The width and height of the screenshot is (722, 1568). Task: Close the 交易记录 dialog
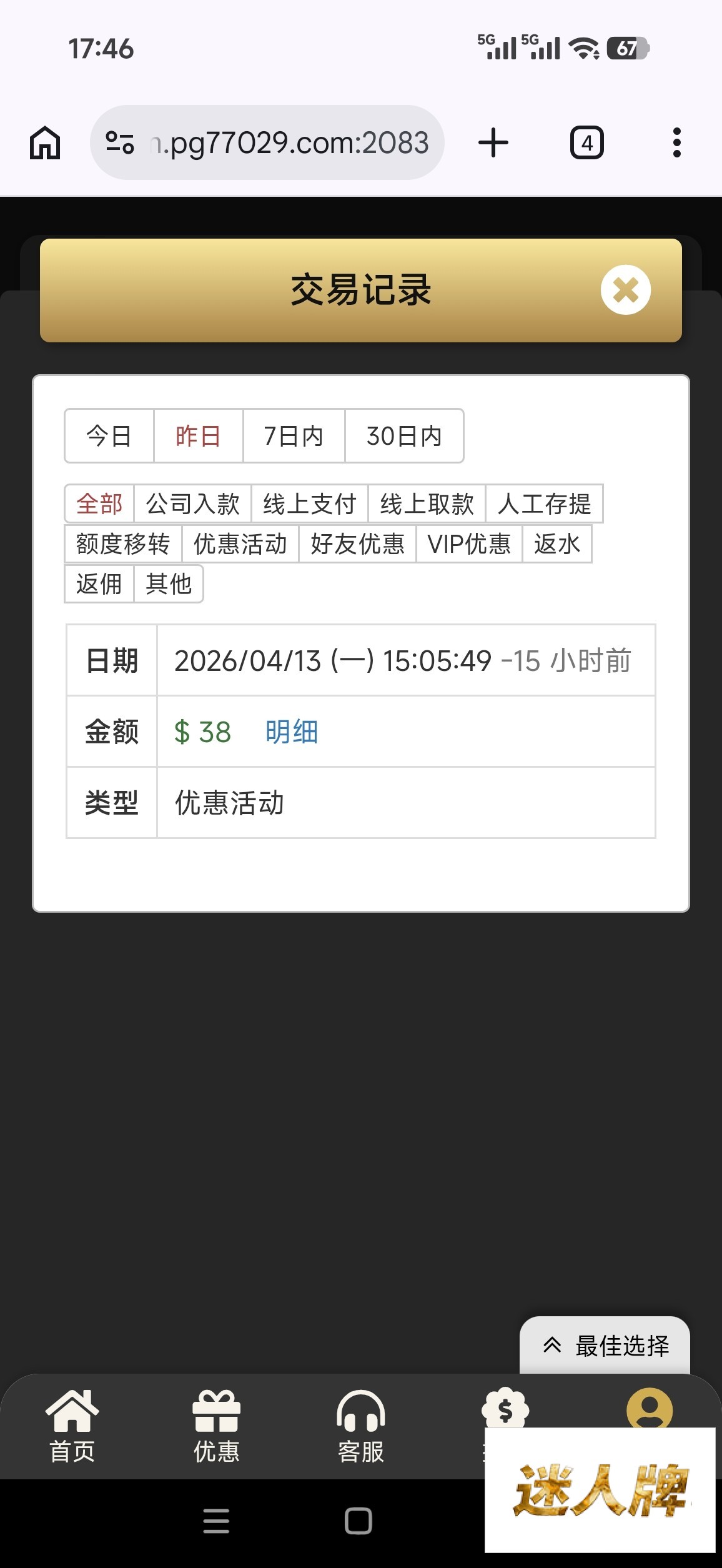(x=625, y=290)
